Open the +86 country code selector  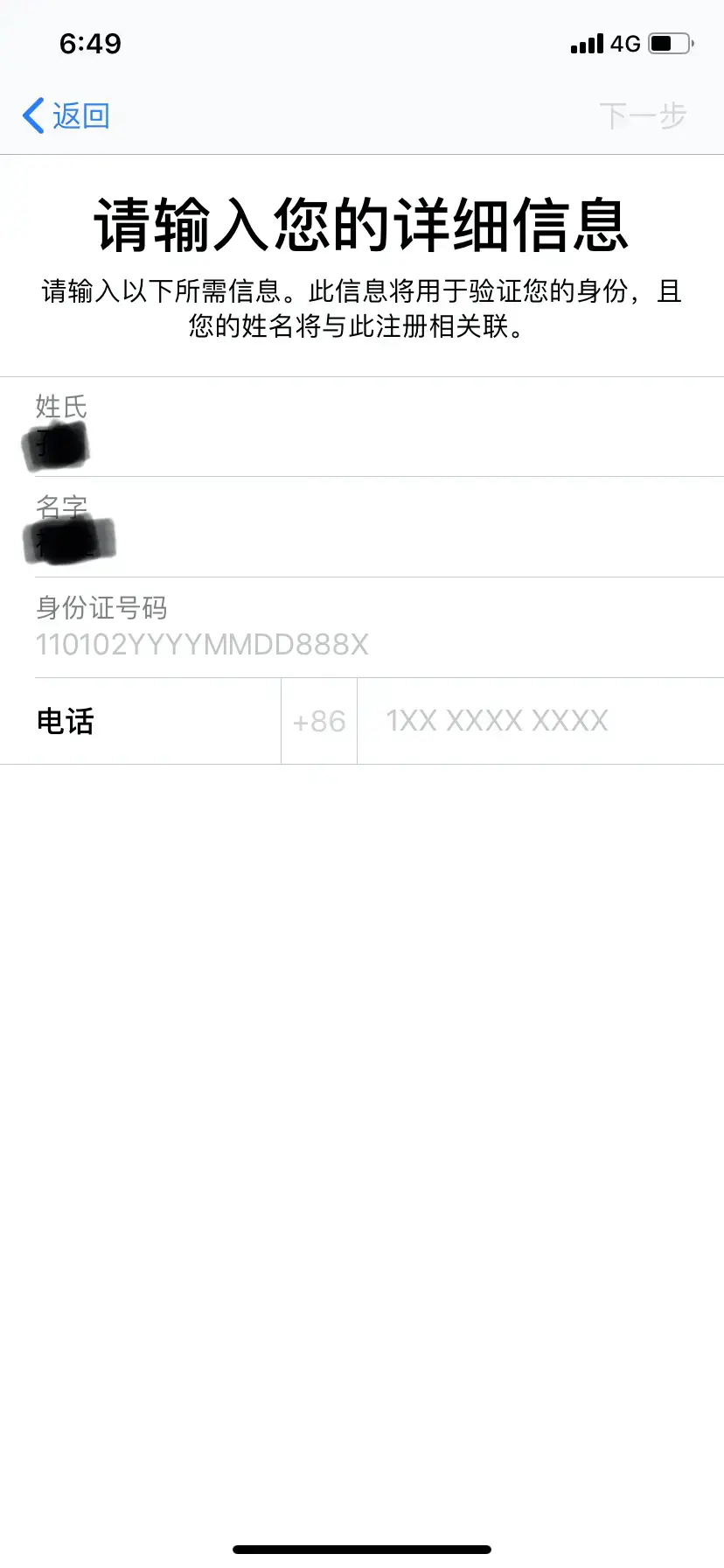point(319,721)
